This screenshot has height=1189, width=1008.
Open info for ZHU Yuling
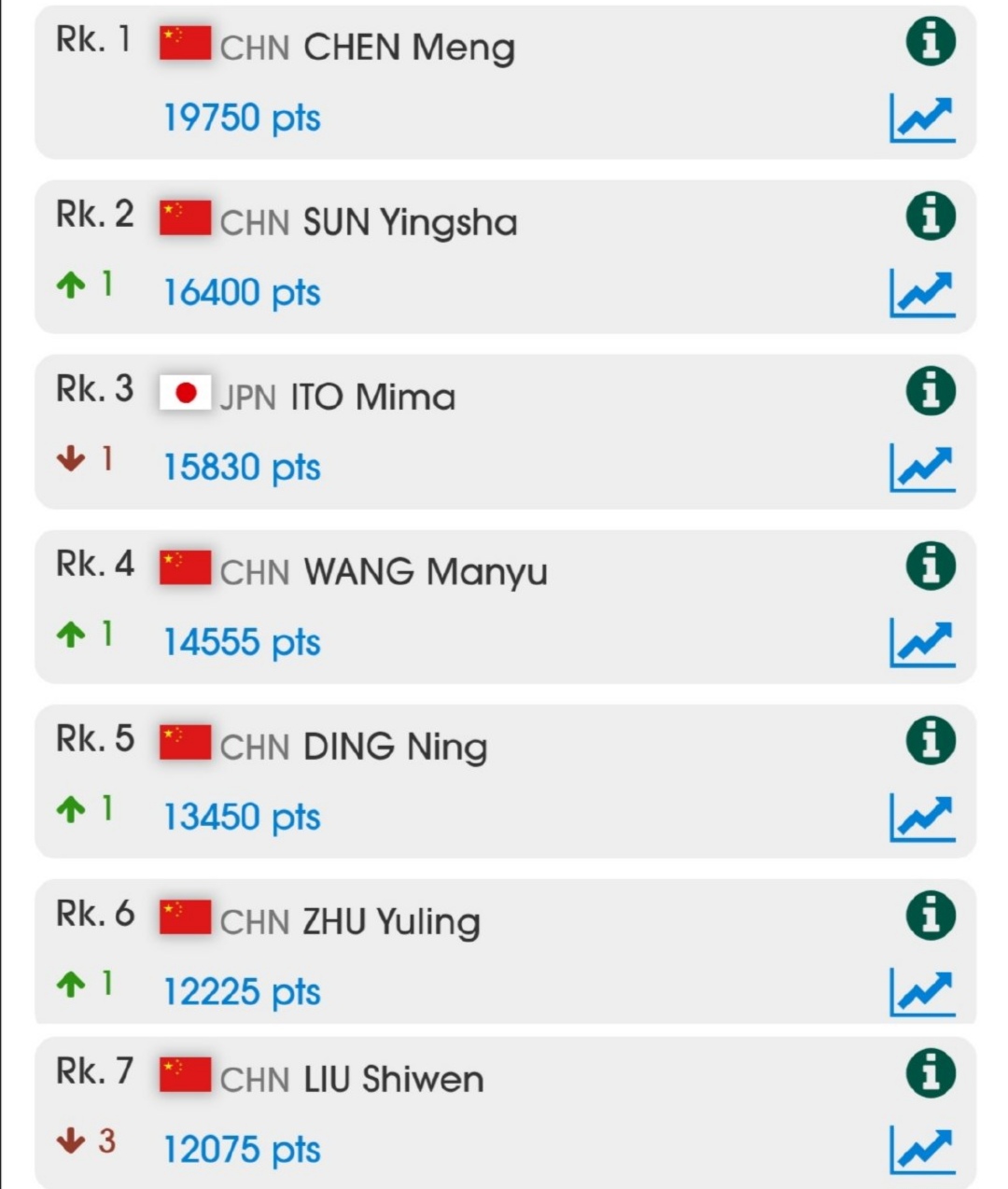click(931, 916)
